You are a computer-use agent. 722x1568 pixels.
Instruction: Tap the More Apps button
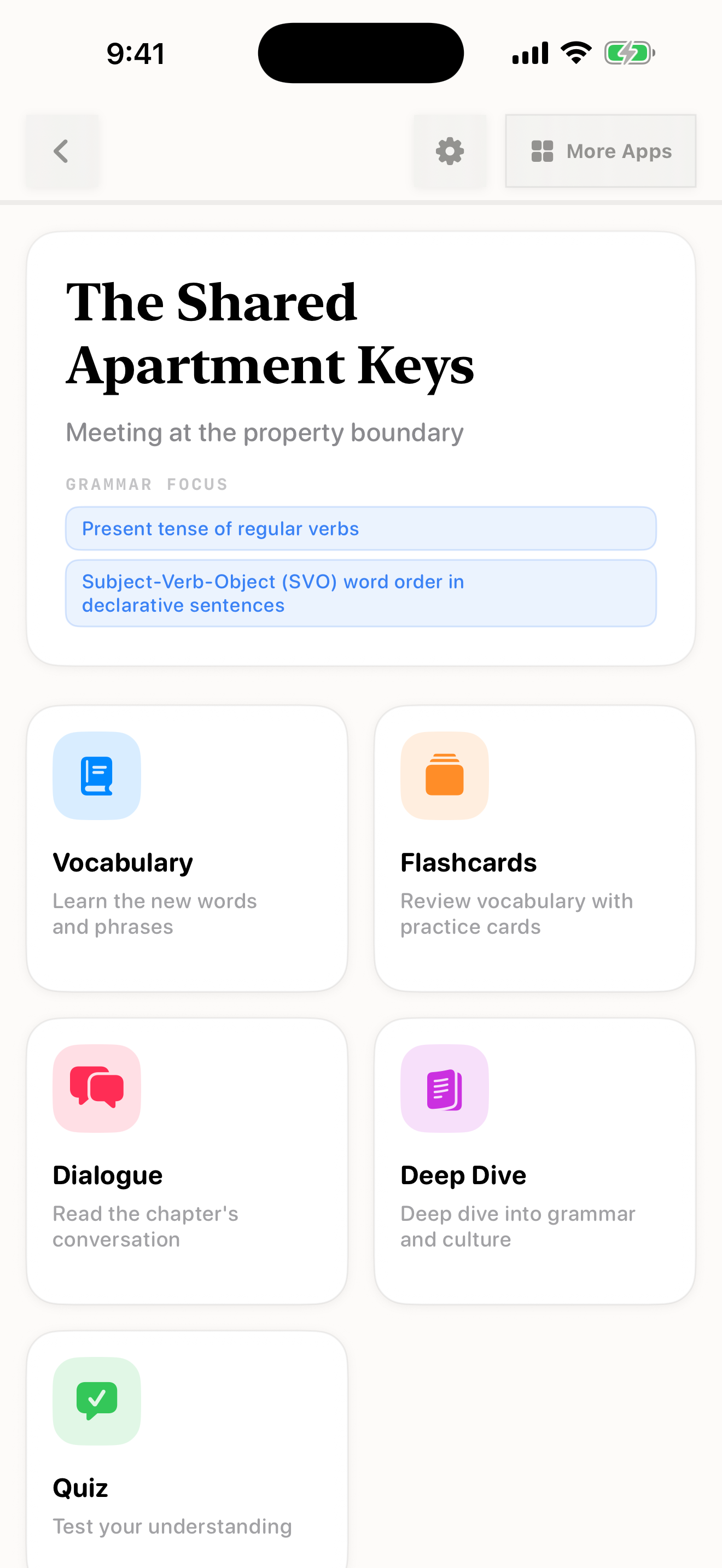600,151
